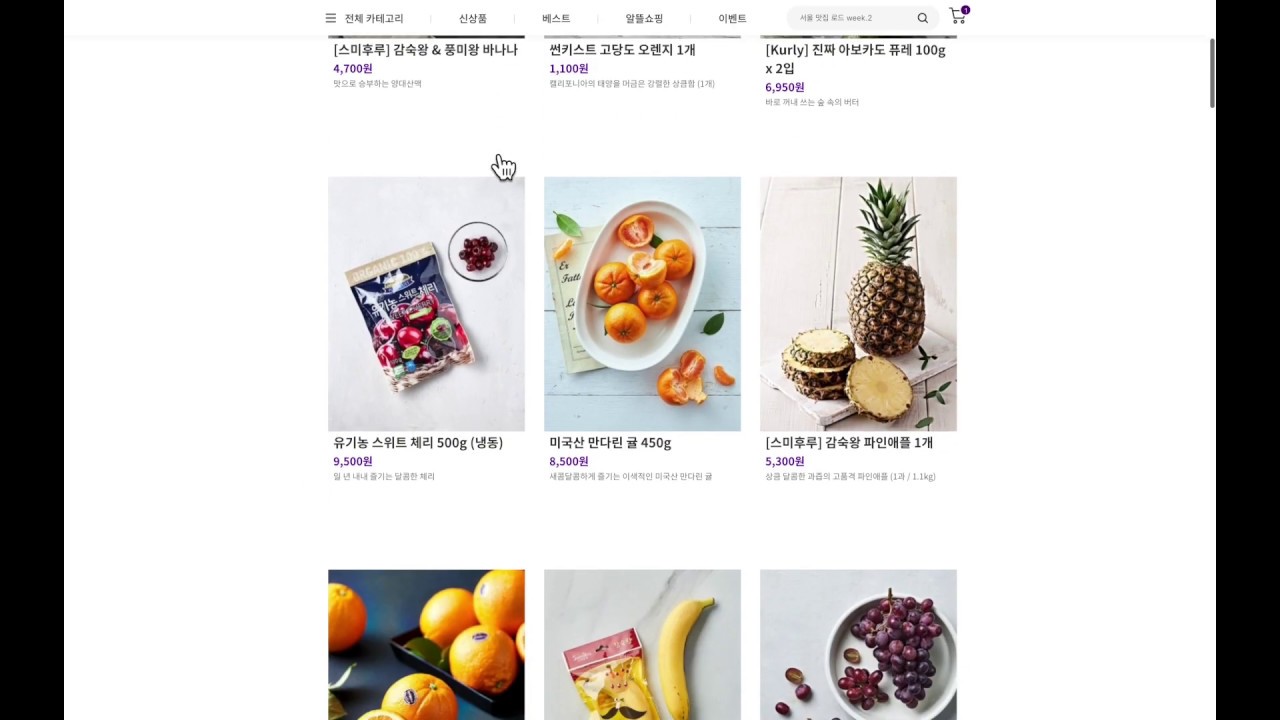Tap the magnifier search icon
The image size is (1280, 720).
[922, 18]
